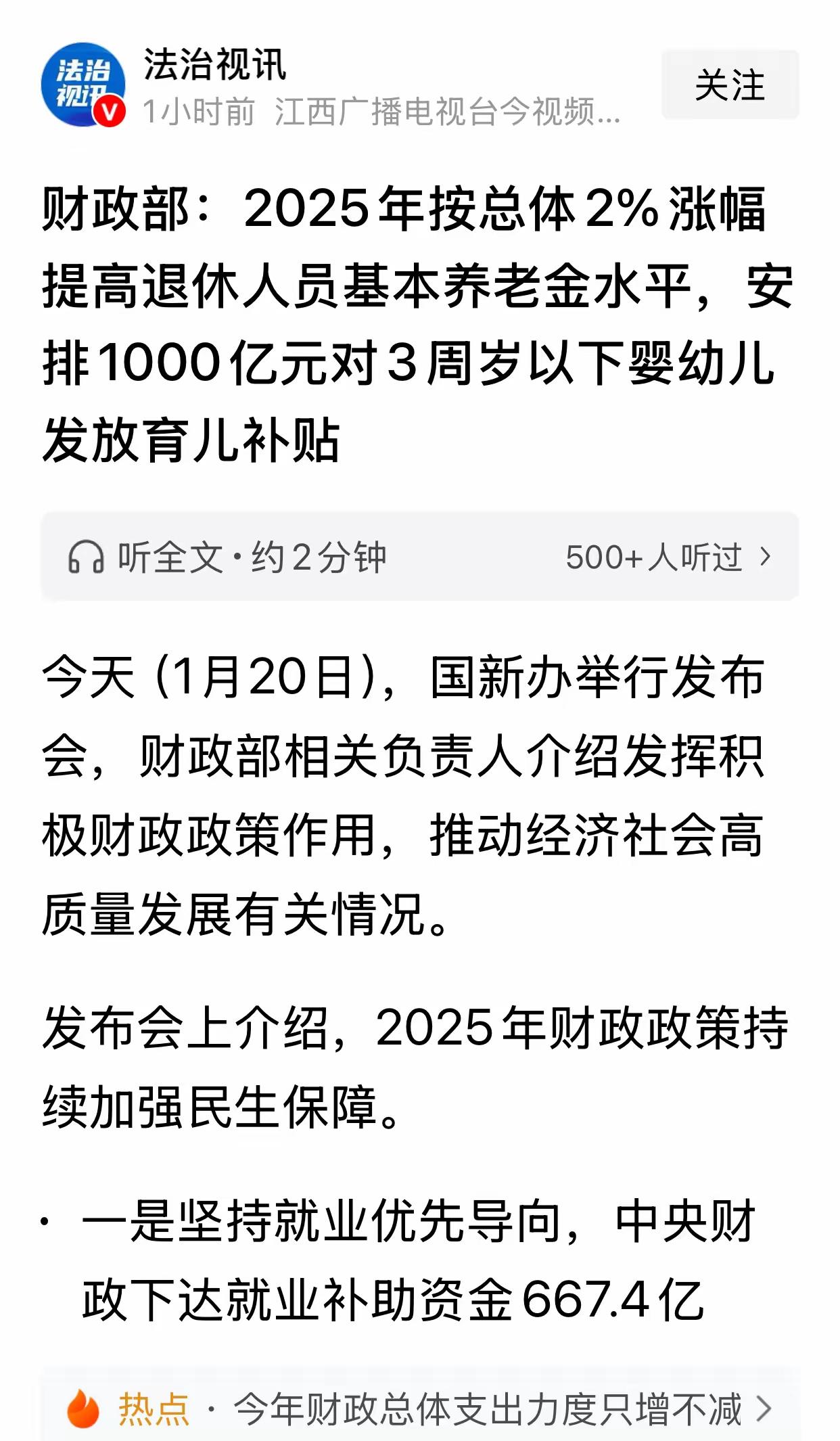View the 500+人听过 listener list

[x=653, y=555]
